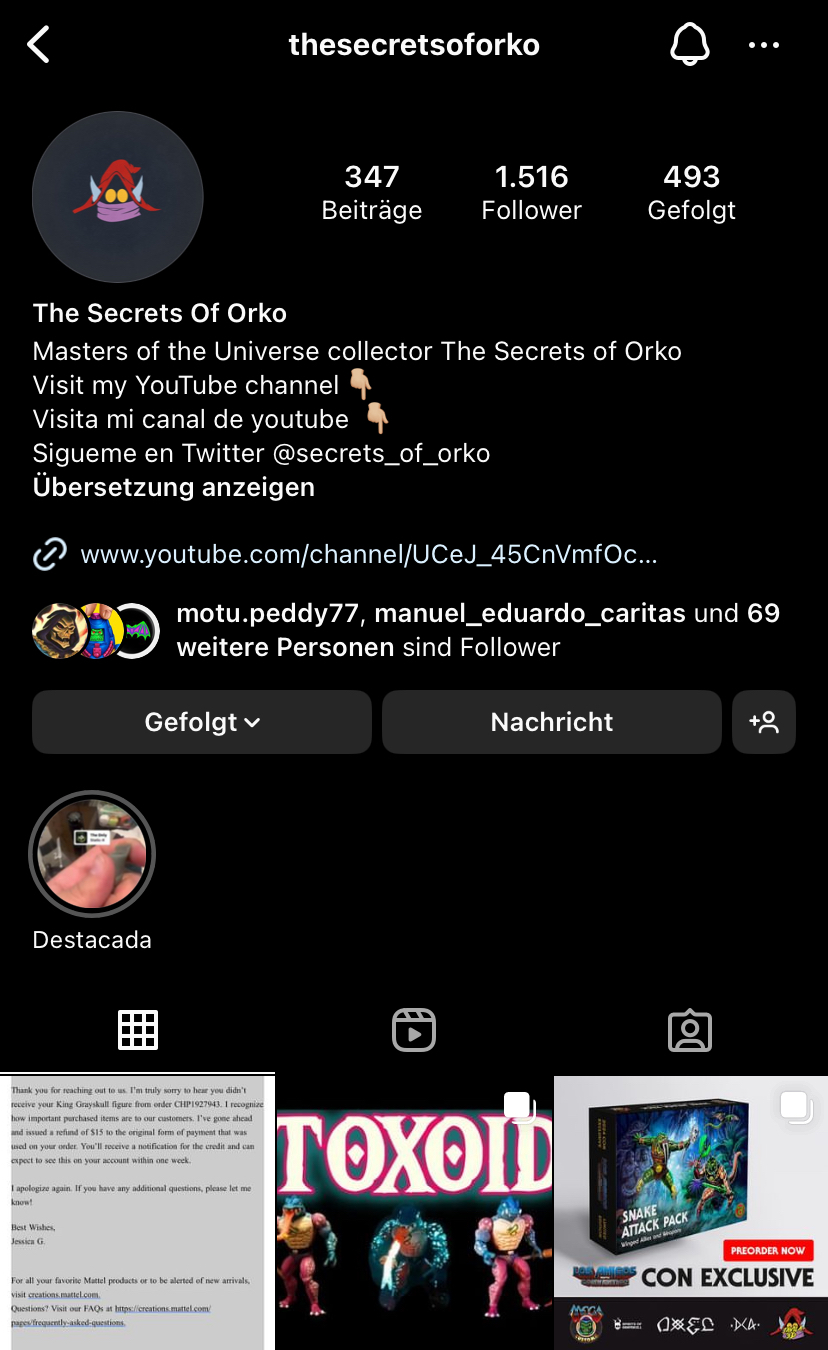The width and height of the screenshot is (828, 1350).
Task: Open the notifications bell for this profile
Action: click(689, 45)
